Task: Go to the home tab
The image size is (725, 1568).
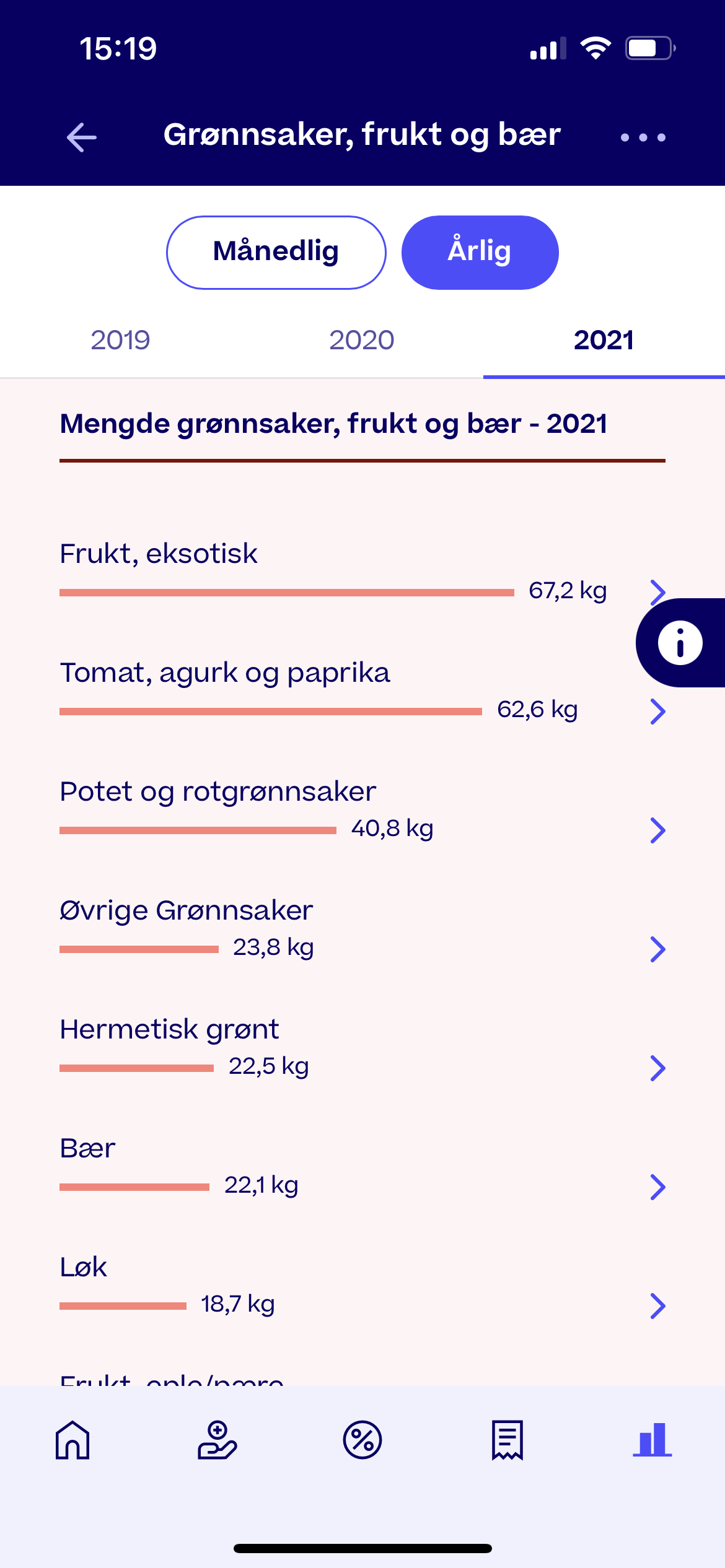Action: (72, 1440)
